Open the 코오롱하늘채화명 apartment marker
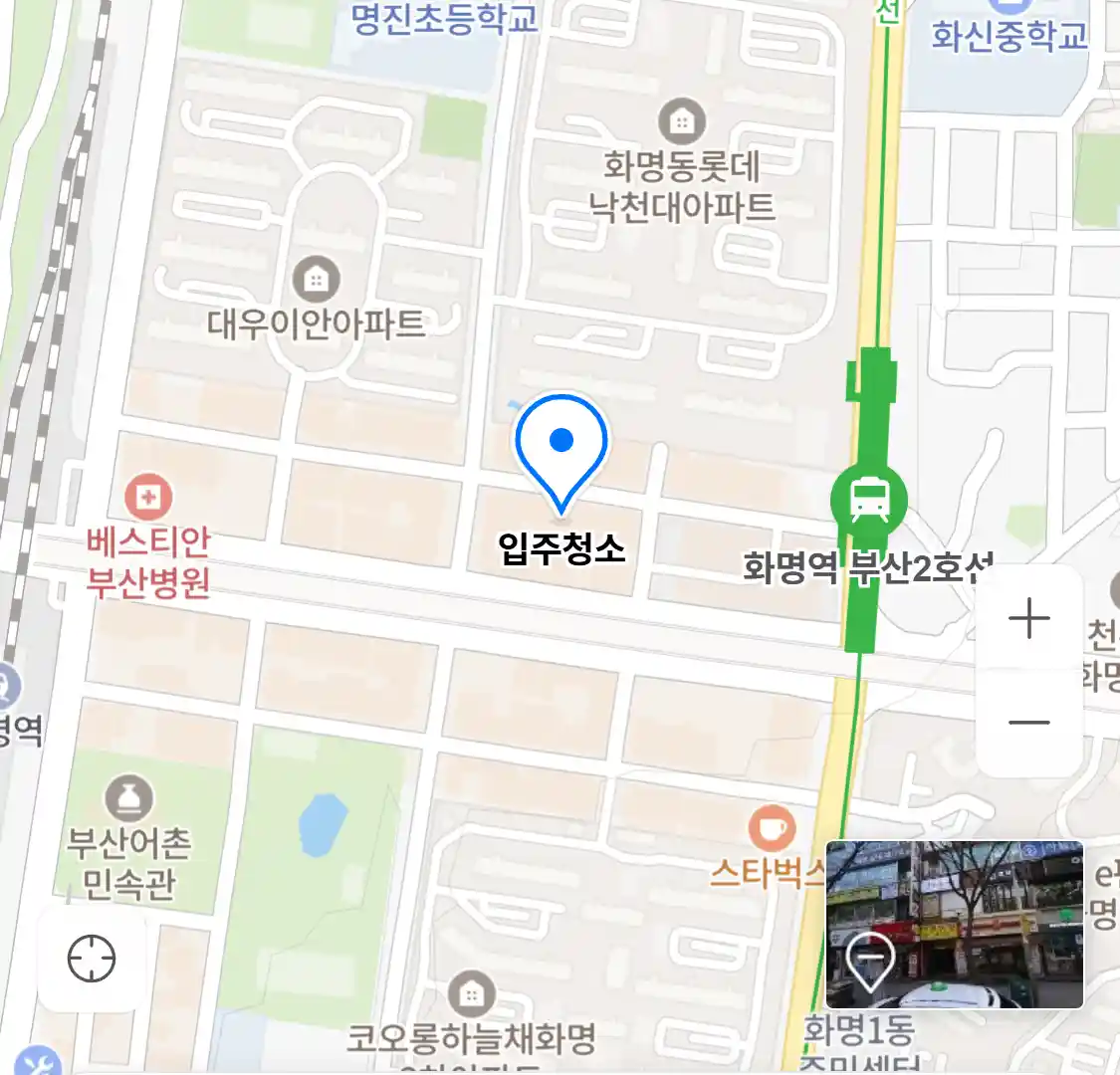1120x1075 pixels. tap(472, 993)
